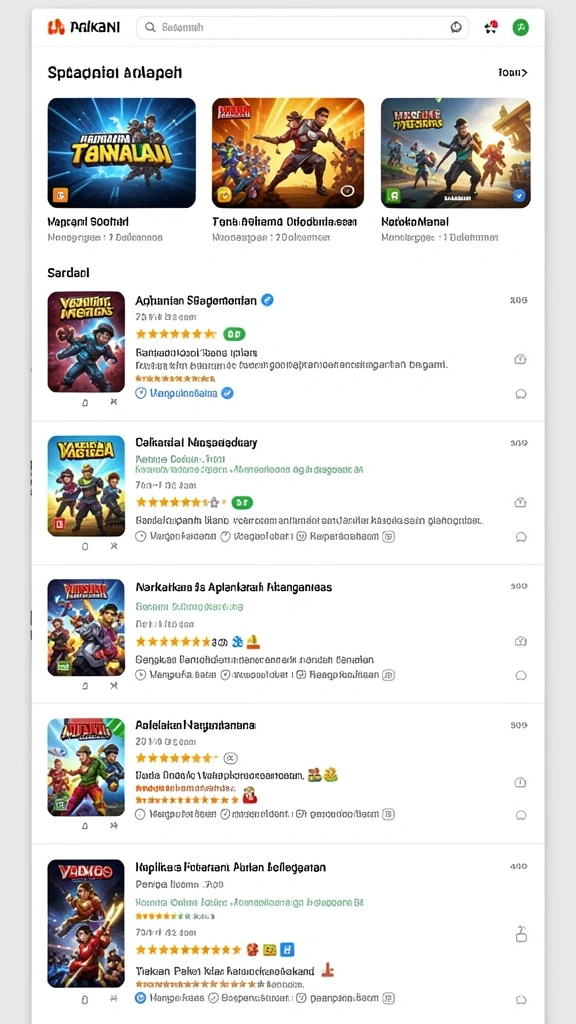The height and width of the screenshot is (1024, 576).
Task: Open the Calkanial Nanseadeuary list entry
Action: (288, 493)
